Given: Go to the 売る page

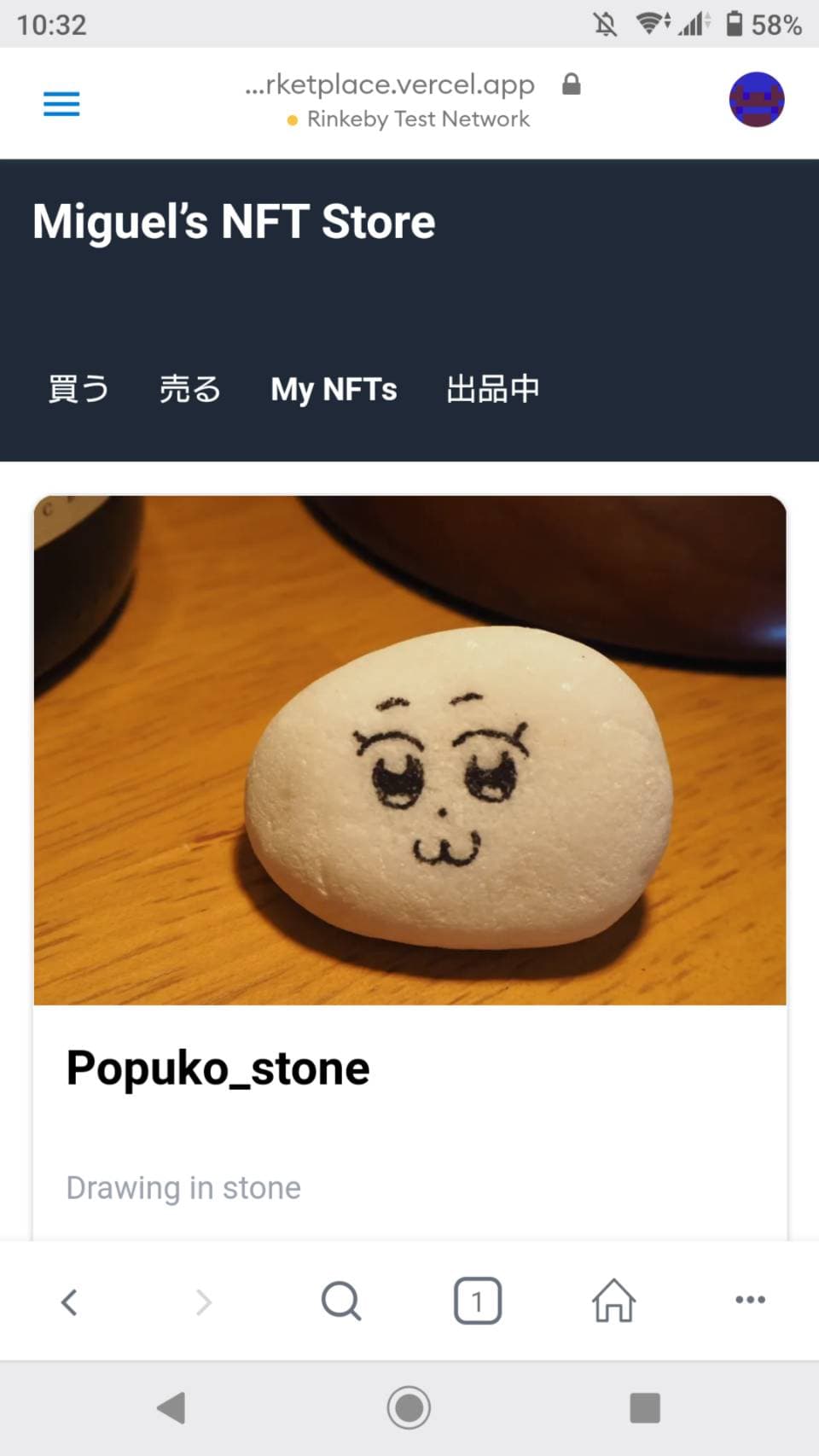Looking at the screenshot, I should pyautogui.click(x=190, y=389).
